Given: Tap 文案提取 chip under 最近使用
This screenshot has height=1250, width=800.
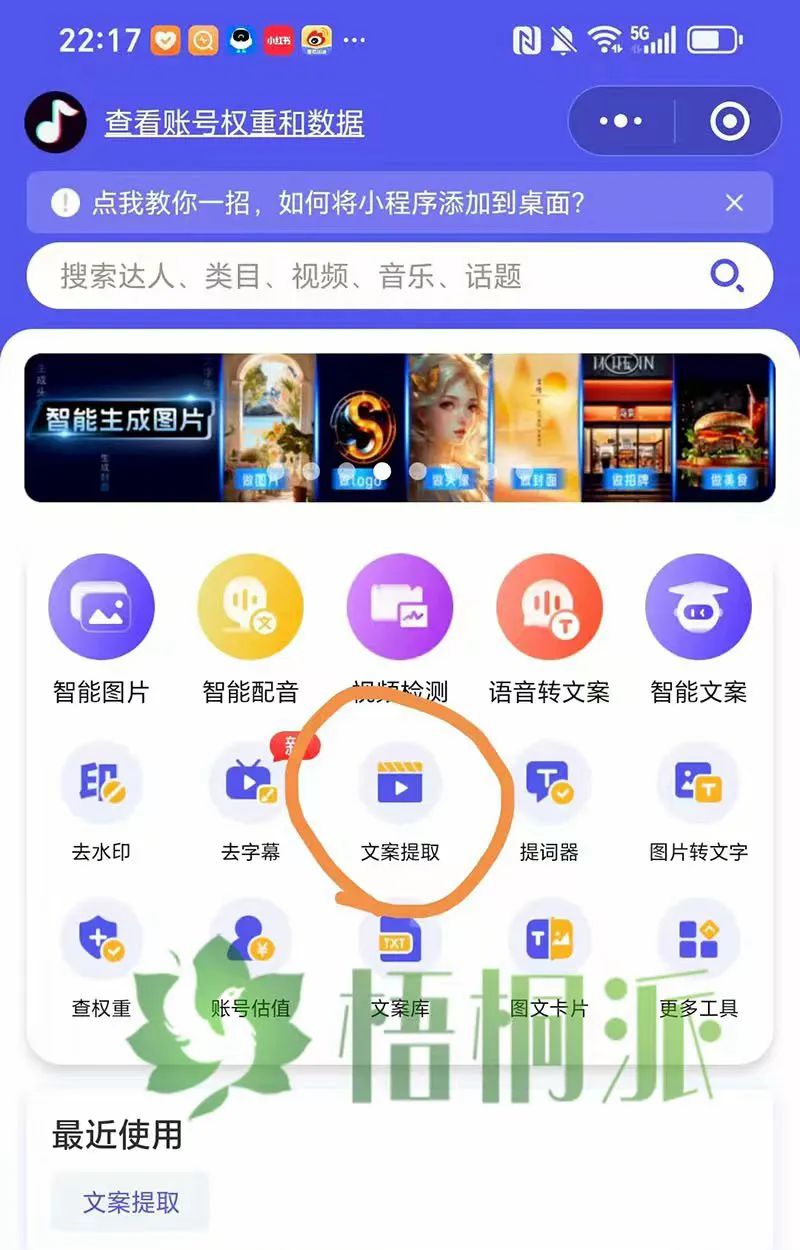Looking at the screenshot, I should [x=131, y=1202].
